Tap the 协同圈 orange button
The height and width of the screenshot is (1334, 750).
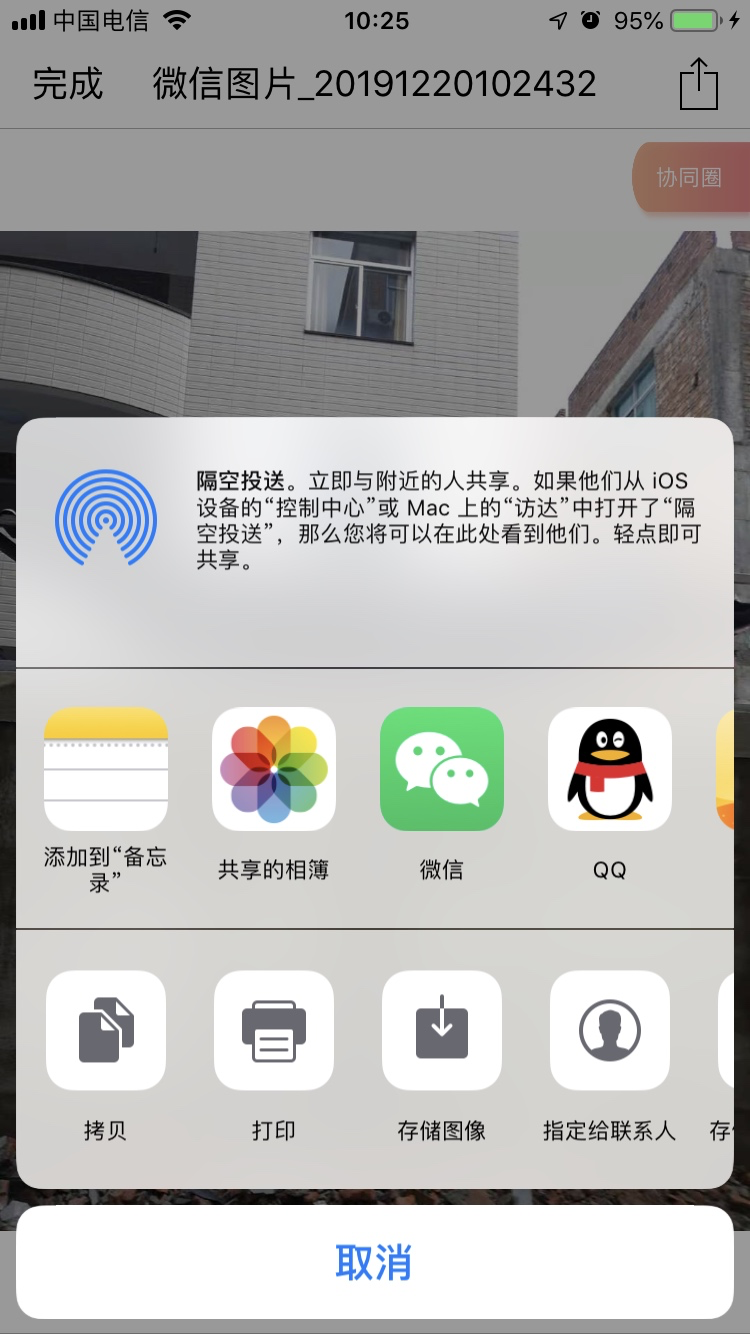(x=692, y=177)
